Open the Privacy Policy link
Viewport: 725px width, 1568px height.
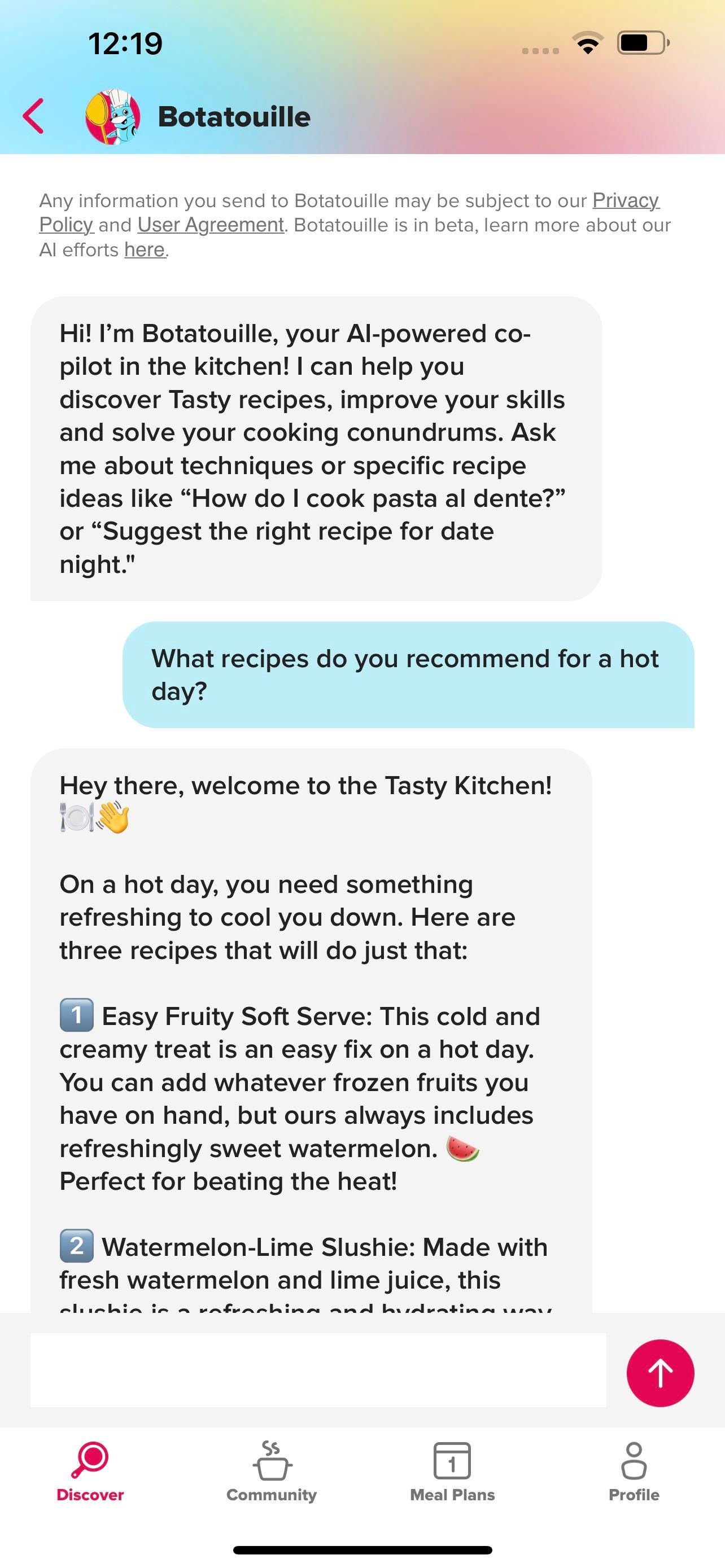click(x=624, y=201)
